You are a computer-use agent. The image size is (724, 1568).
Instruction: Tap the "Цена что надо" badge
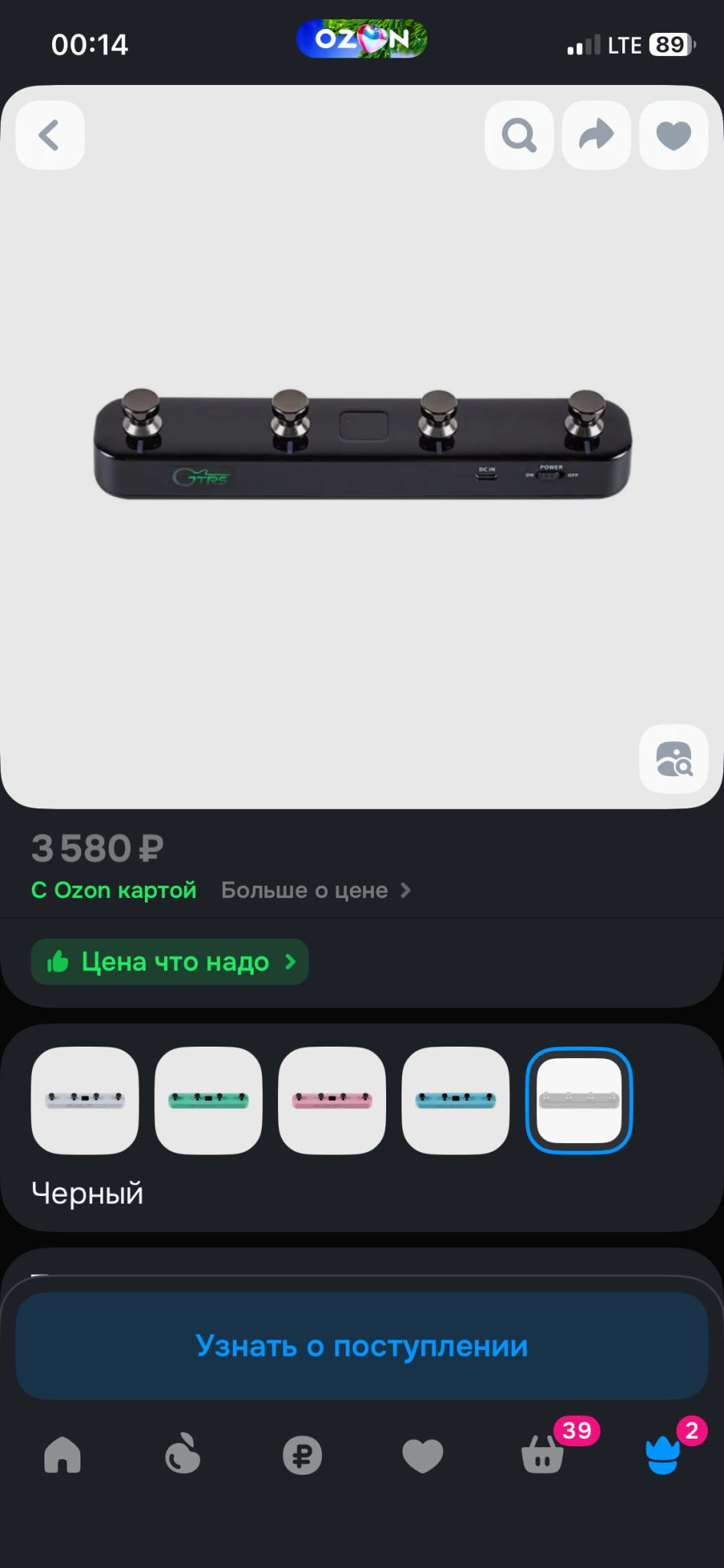click(170, 962)
